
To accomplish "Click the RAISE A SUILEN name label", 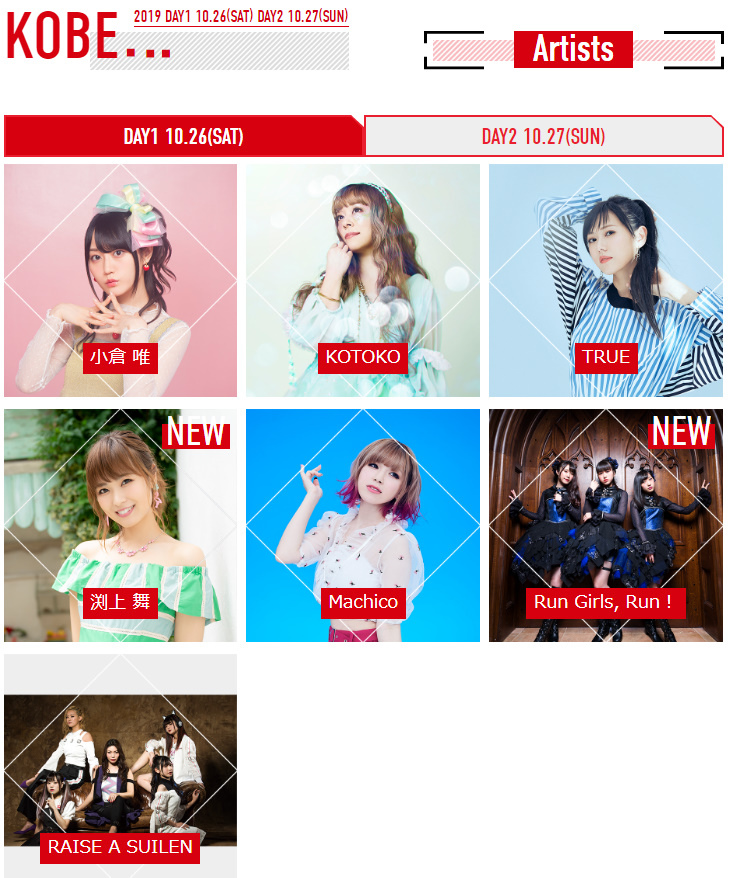I will [120, 848].
